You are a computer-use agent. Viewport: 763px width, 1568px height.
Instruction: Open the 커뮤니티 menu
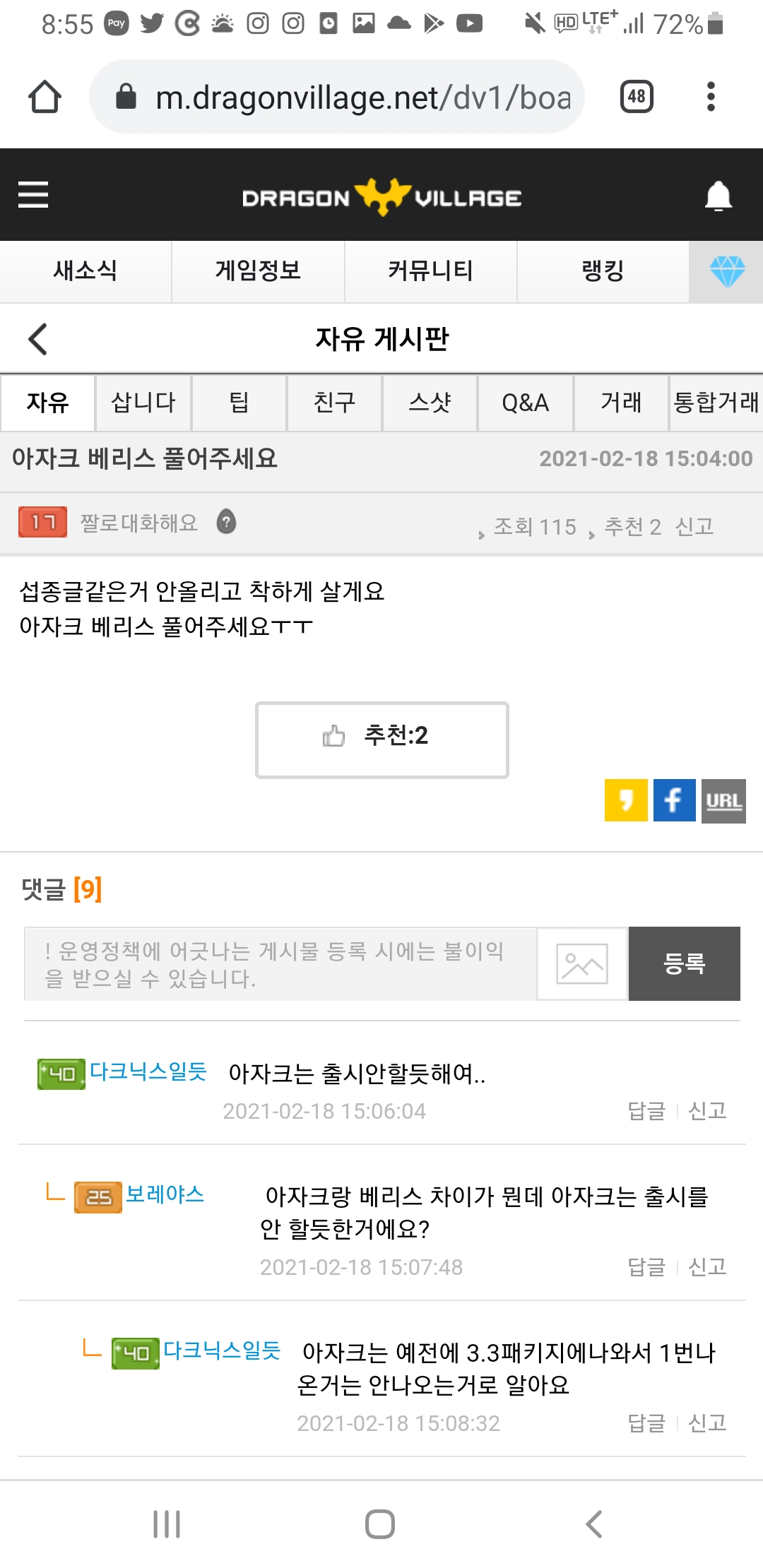pyautogui.click(x=430, y=271)
